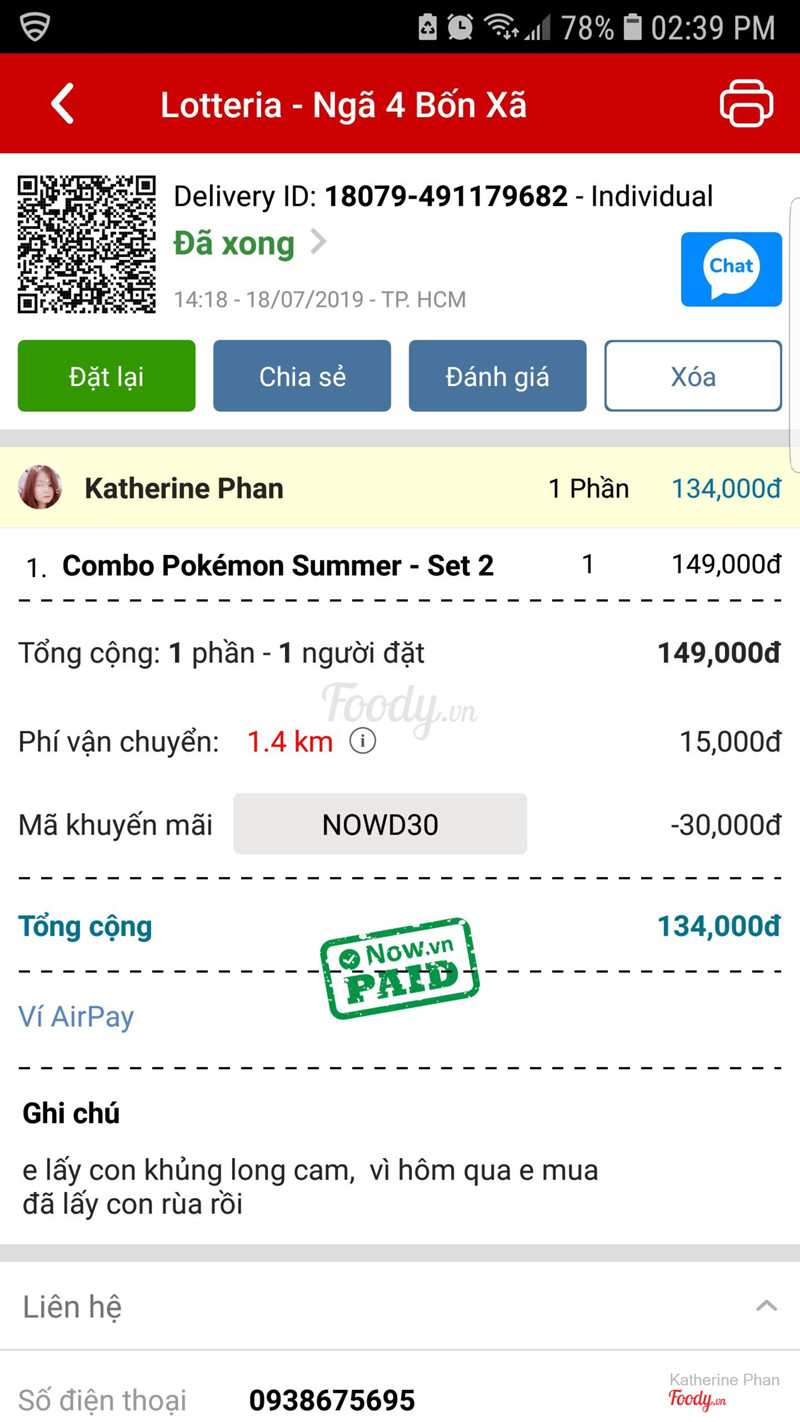Go back from the Lotteria order

[x=62, y=104]
